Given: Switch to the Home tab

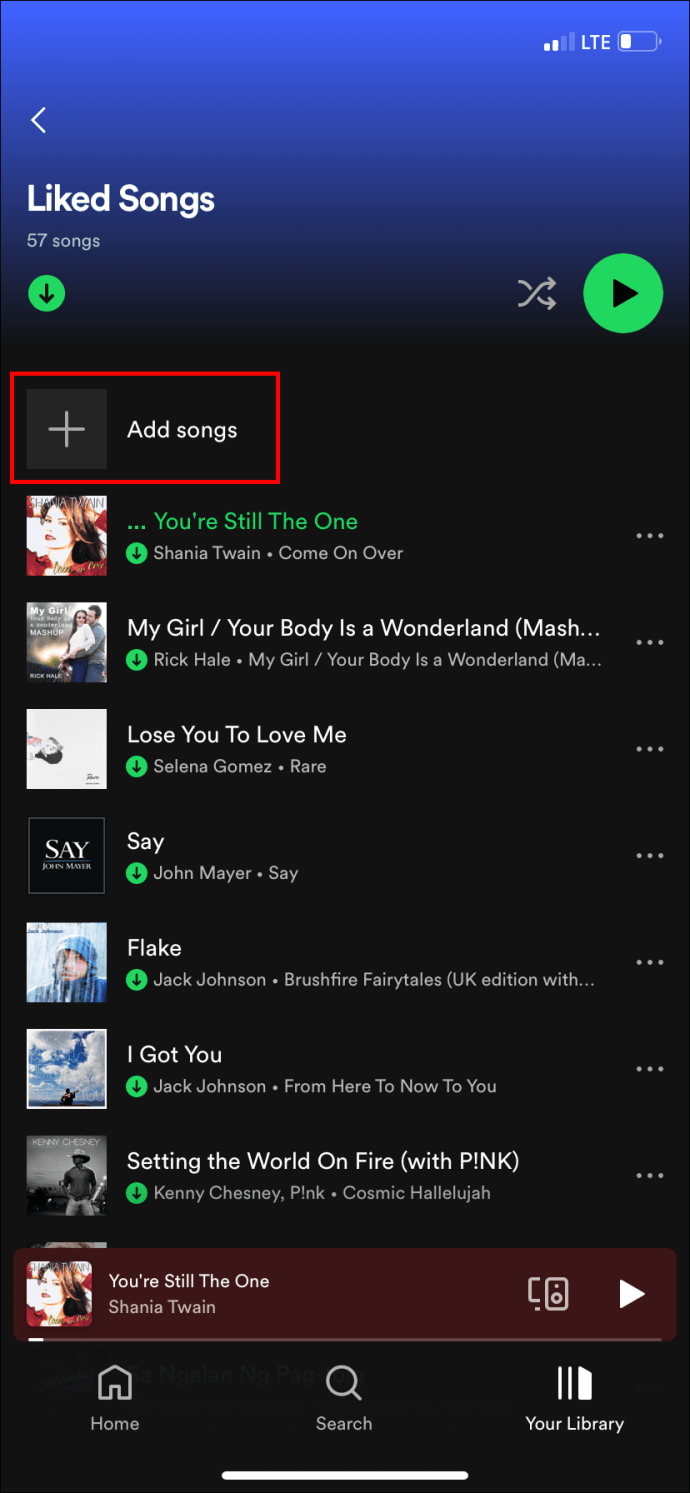Looking at the screenshot, I should coord(115,1398).
